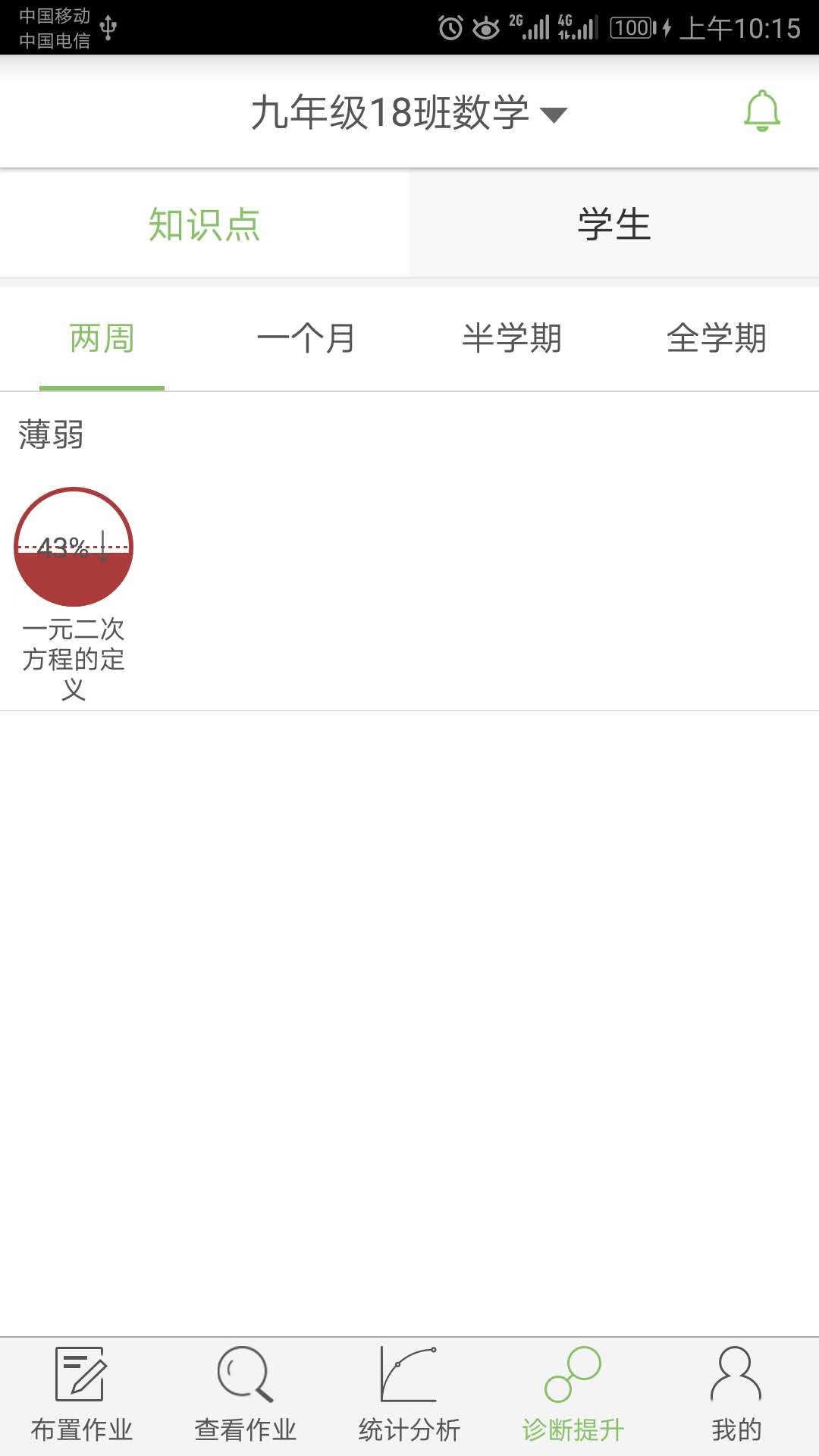The image size is (819, 1456).
Task: Select the 全学期 time filter
Action: click(717, 339)
